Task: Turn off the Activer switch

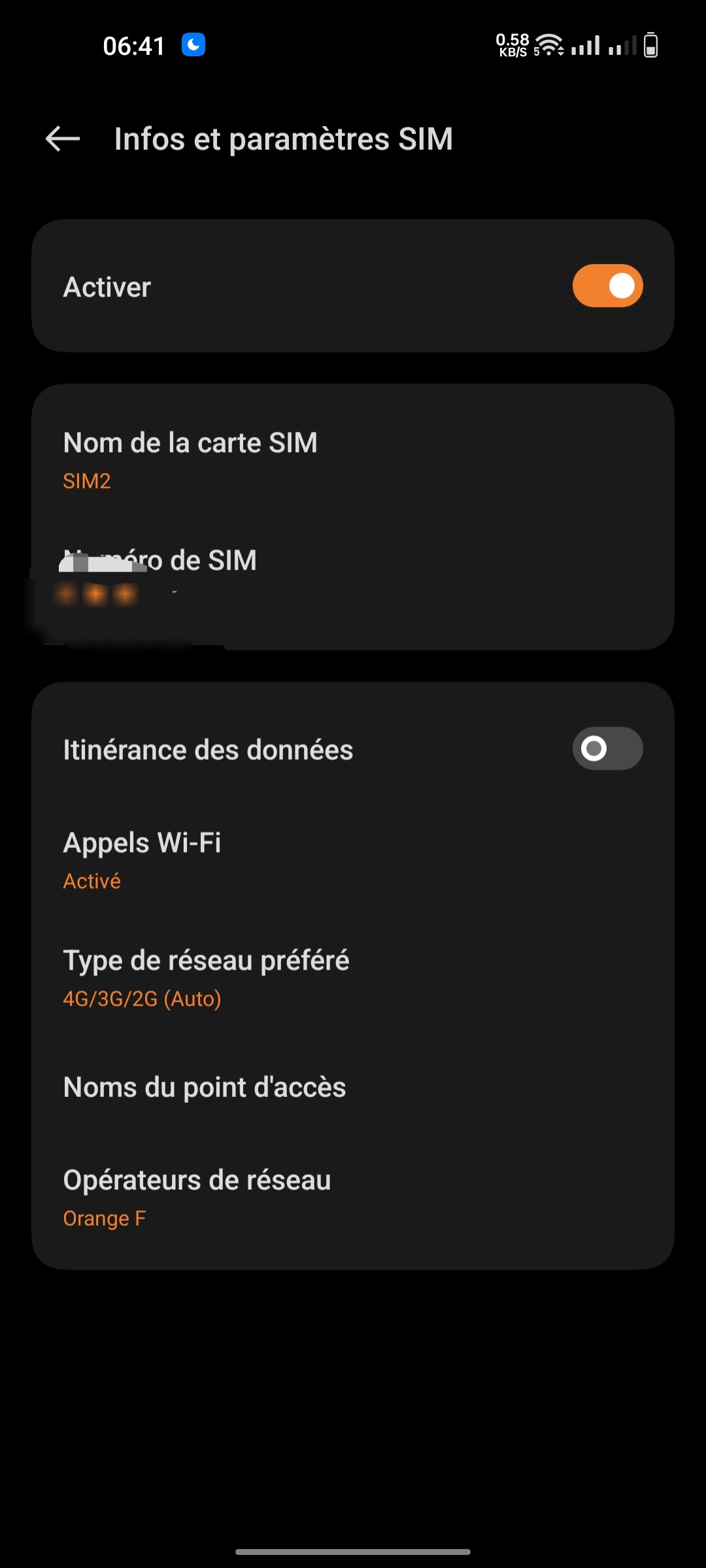Action: 607,286
